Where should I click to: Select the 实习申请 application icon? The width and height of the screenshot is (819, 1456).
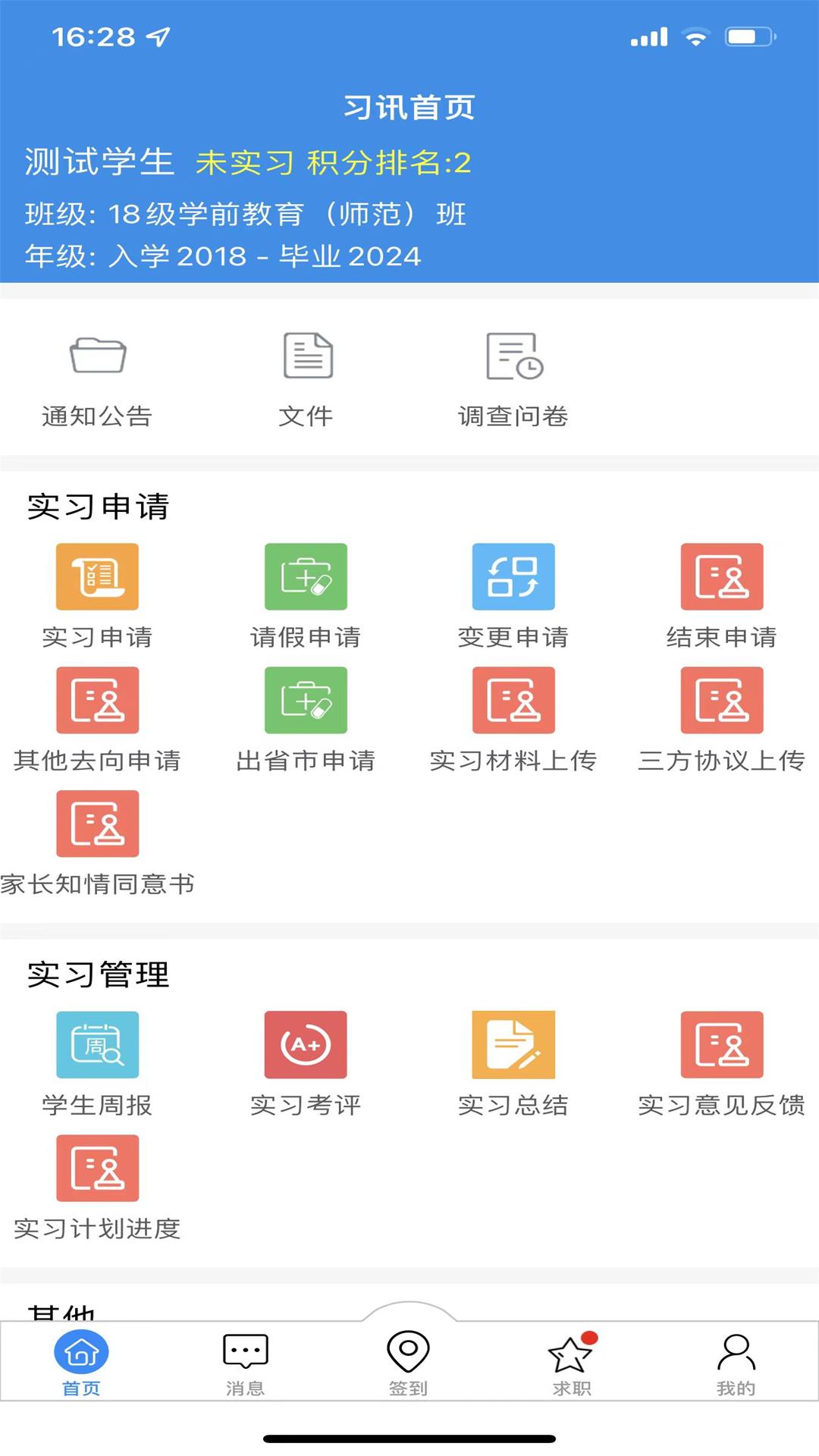point(97,576)
